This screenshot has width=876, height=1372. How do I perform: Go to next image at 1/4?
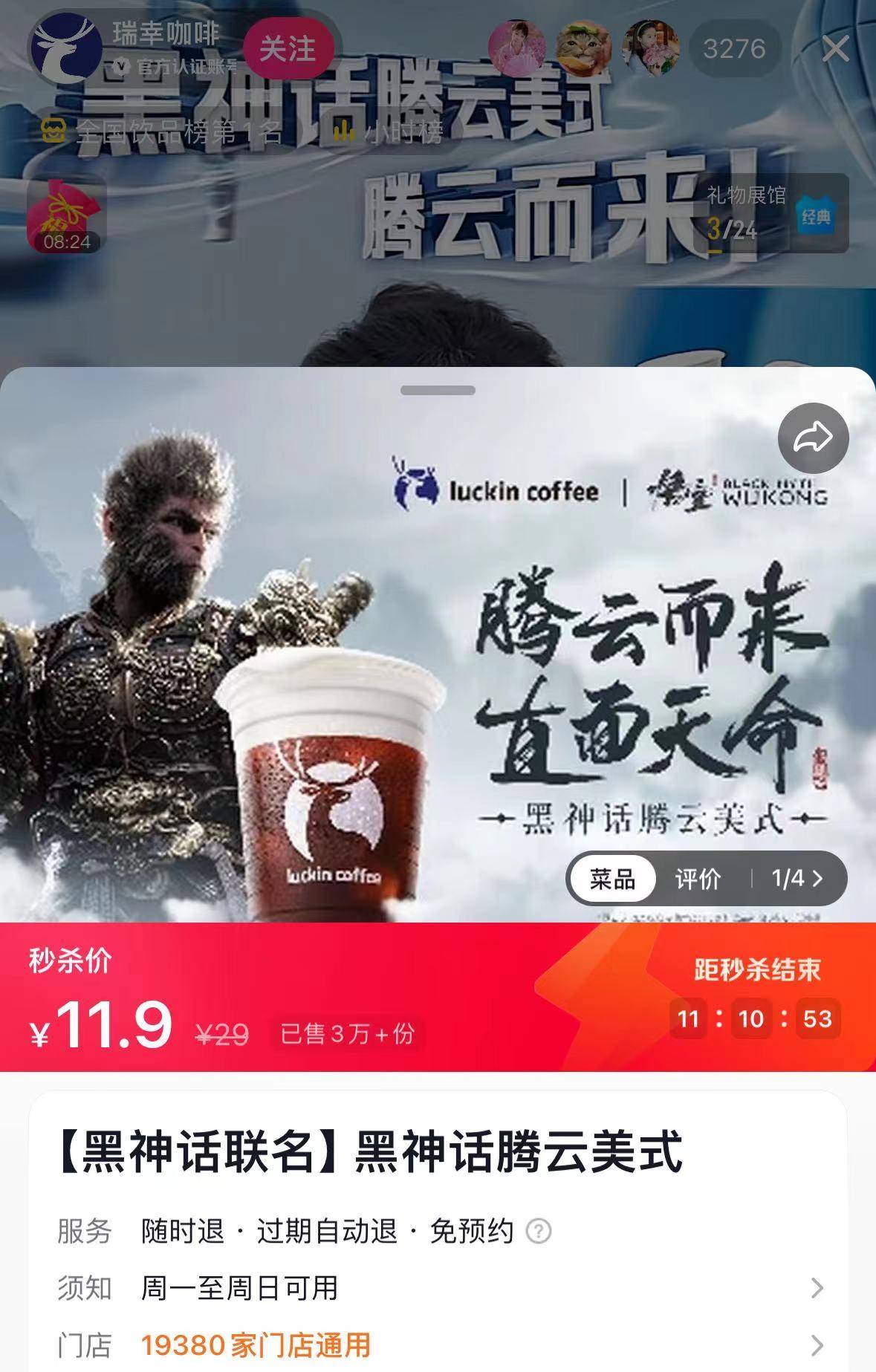point(798,879)
